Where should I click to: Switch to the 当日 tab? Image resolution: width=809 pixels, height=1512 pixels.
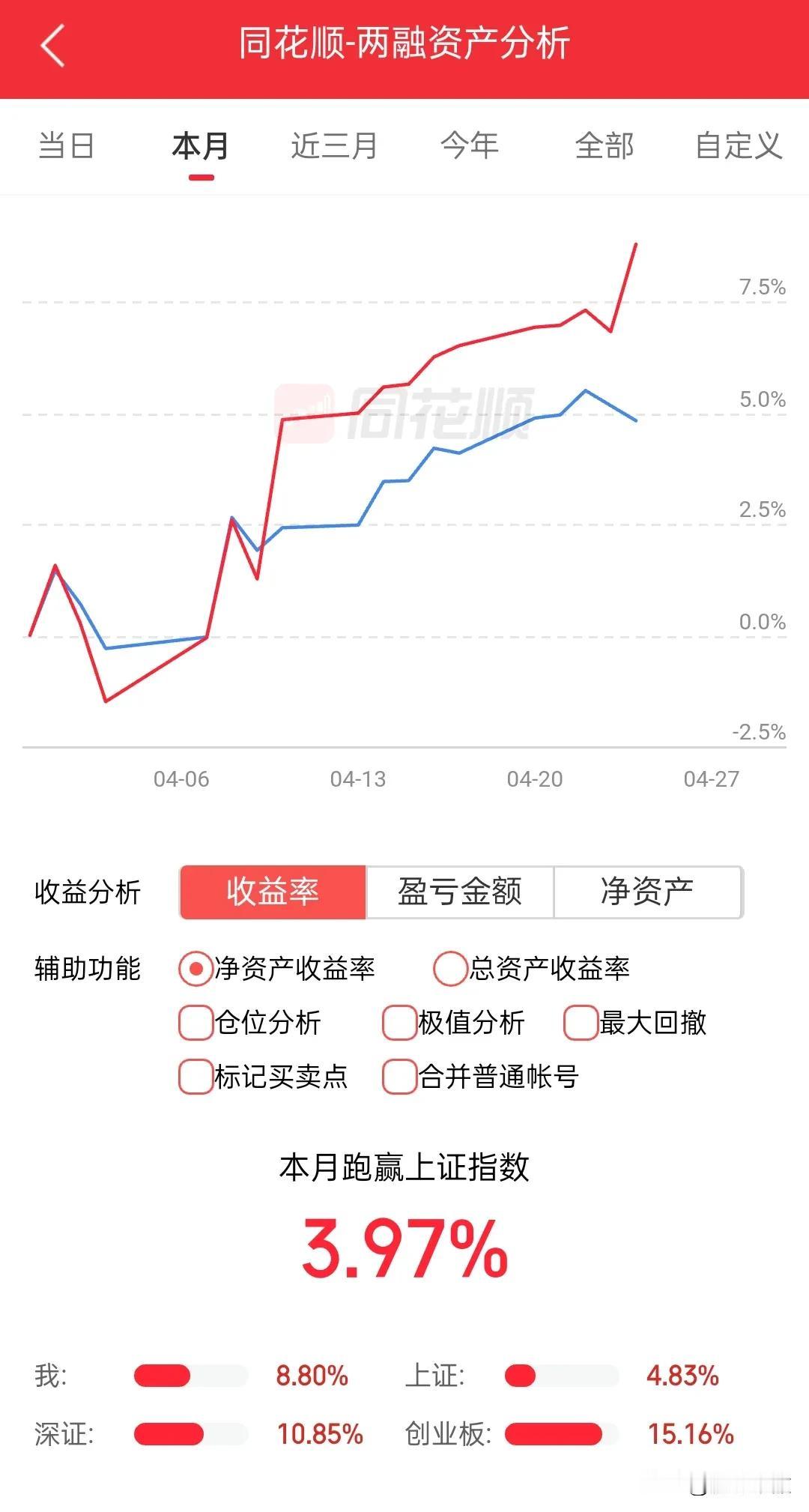click(x=66, y=148)
